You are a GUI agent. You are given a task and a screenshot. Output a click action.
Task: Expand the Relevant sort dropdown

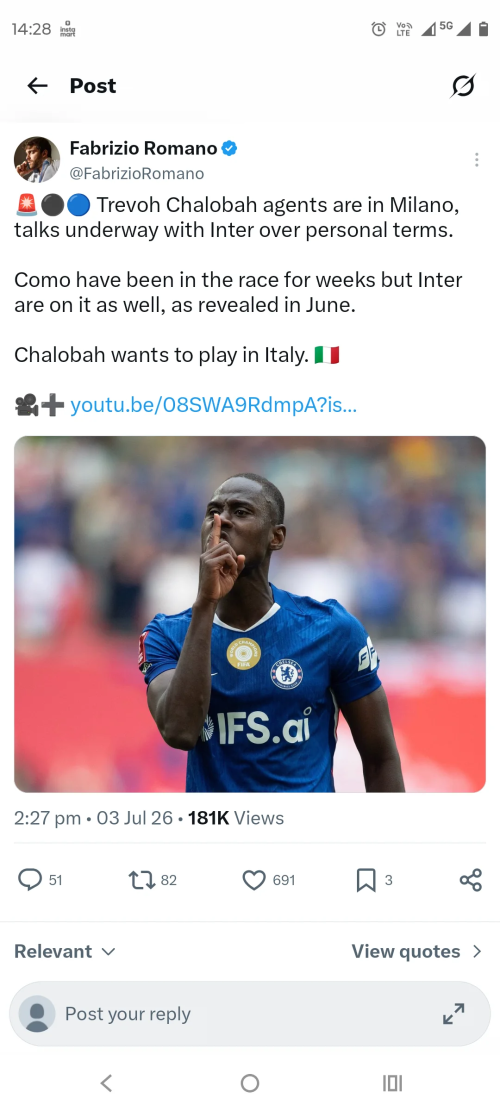[x=64, y=952]
